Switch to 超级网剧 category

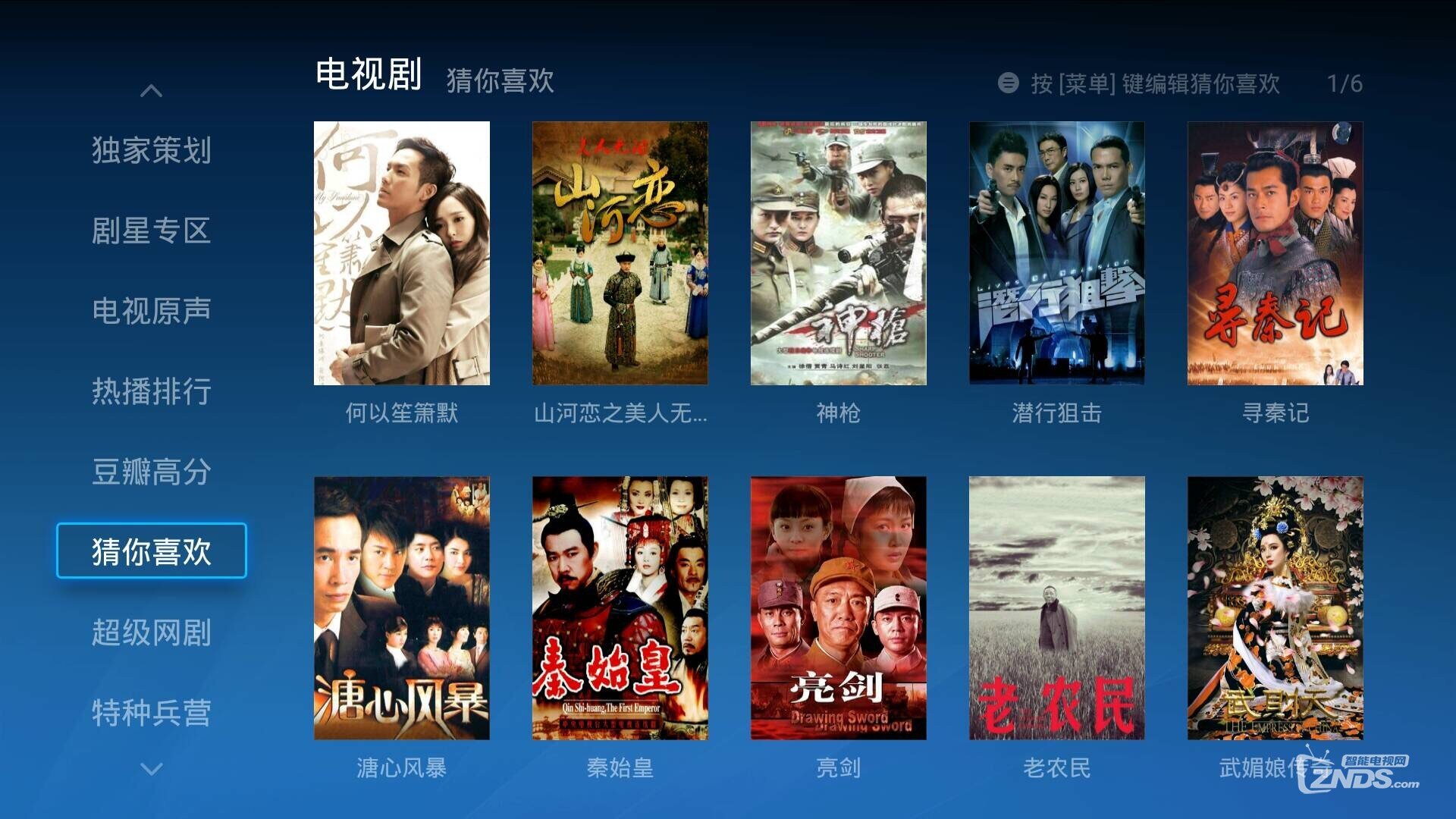(151, 632)
